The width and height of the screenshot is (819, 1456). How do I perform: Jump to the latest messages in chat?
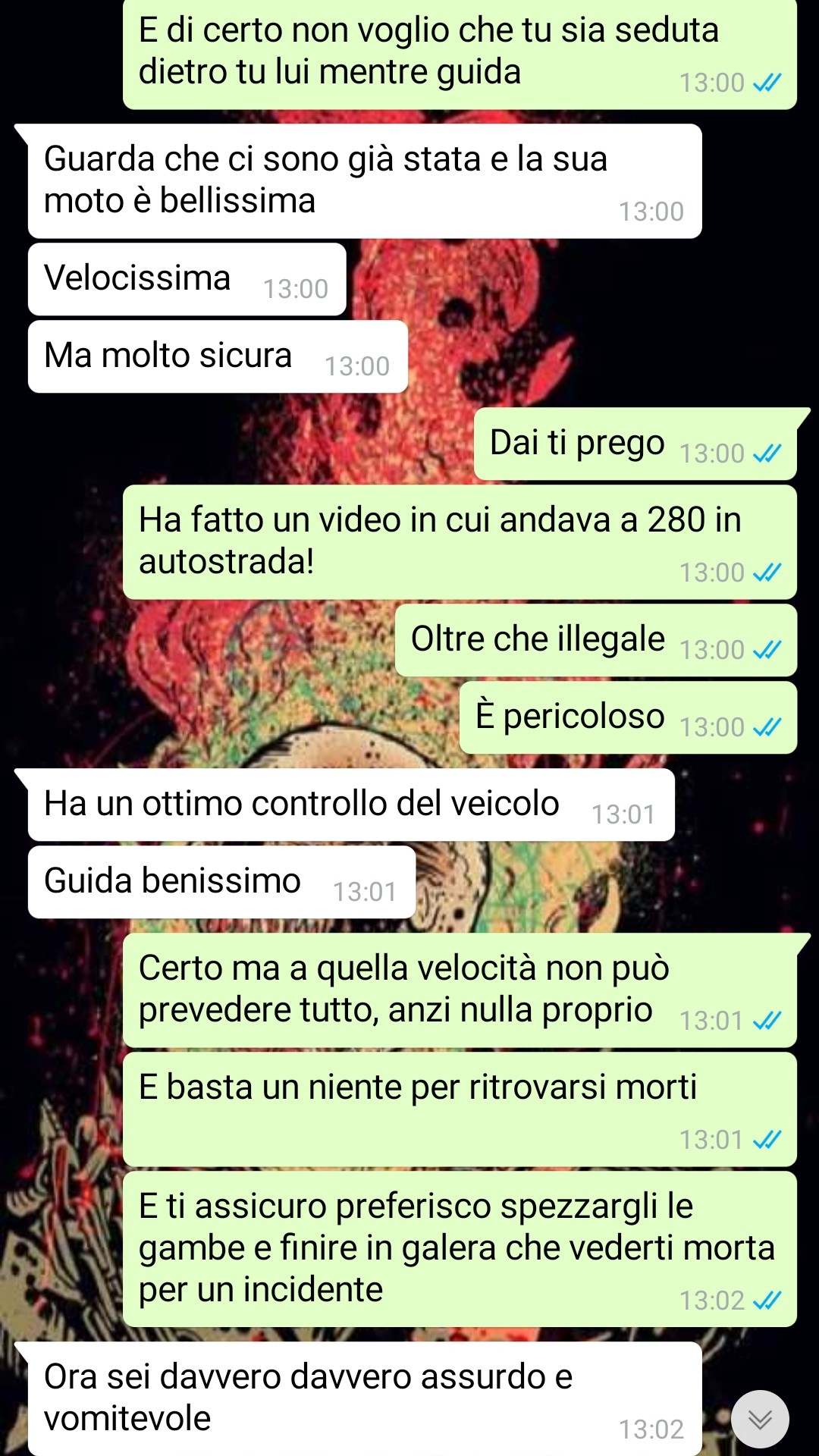point(760,1418)
